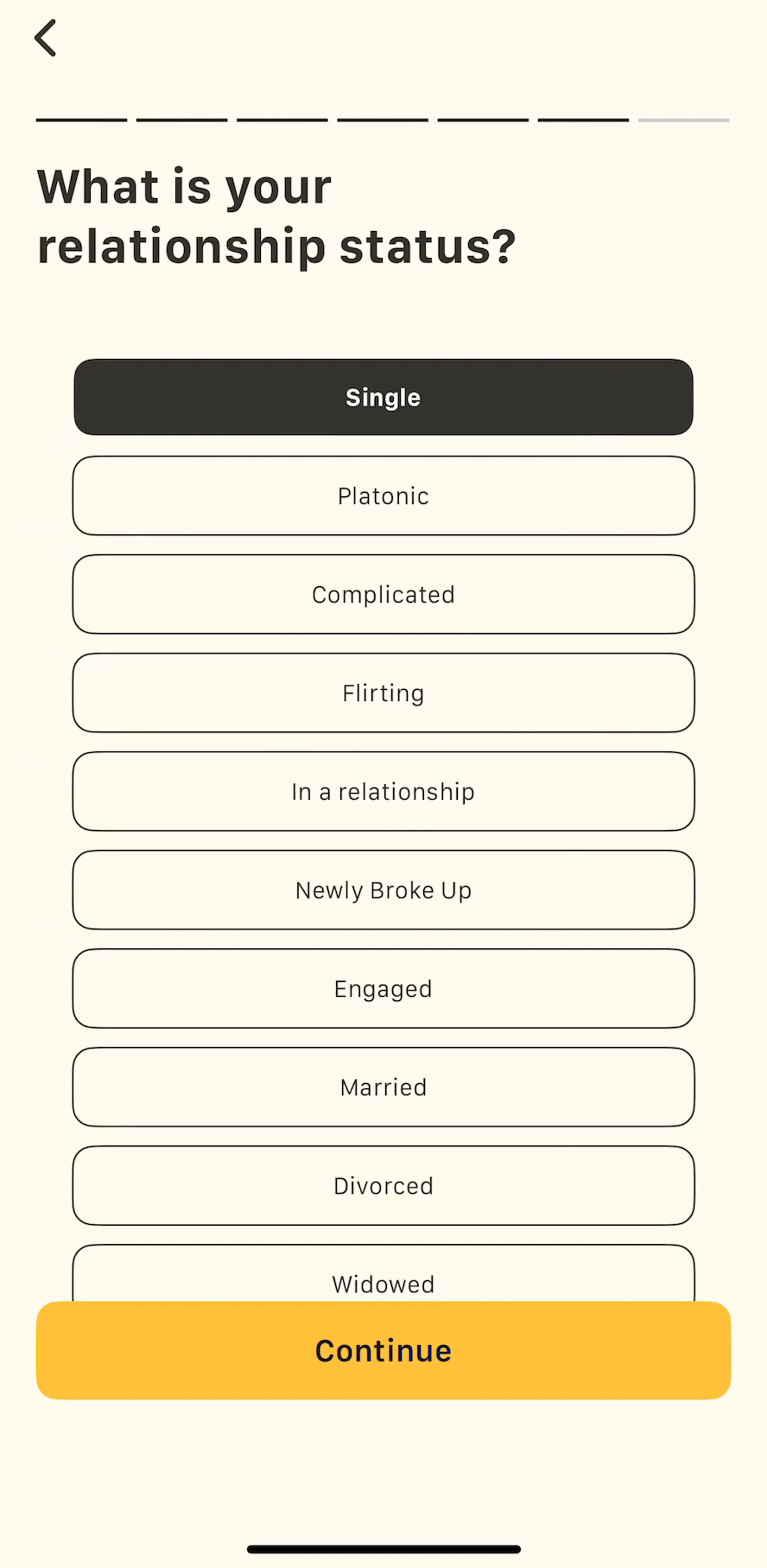This screenshot has width=767, height=1568.
Task: Go back using the top arrow
Action: pos(45,38)
